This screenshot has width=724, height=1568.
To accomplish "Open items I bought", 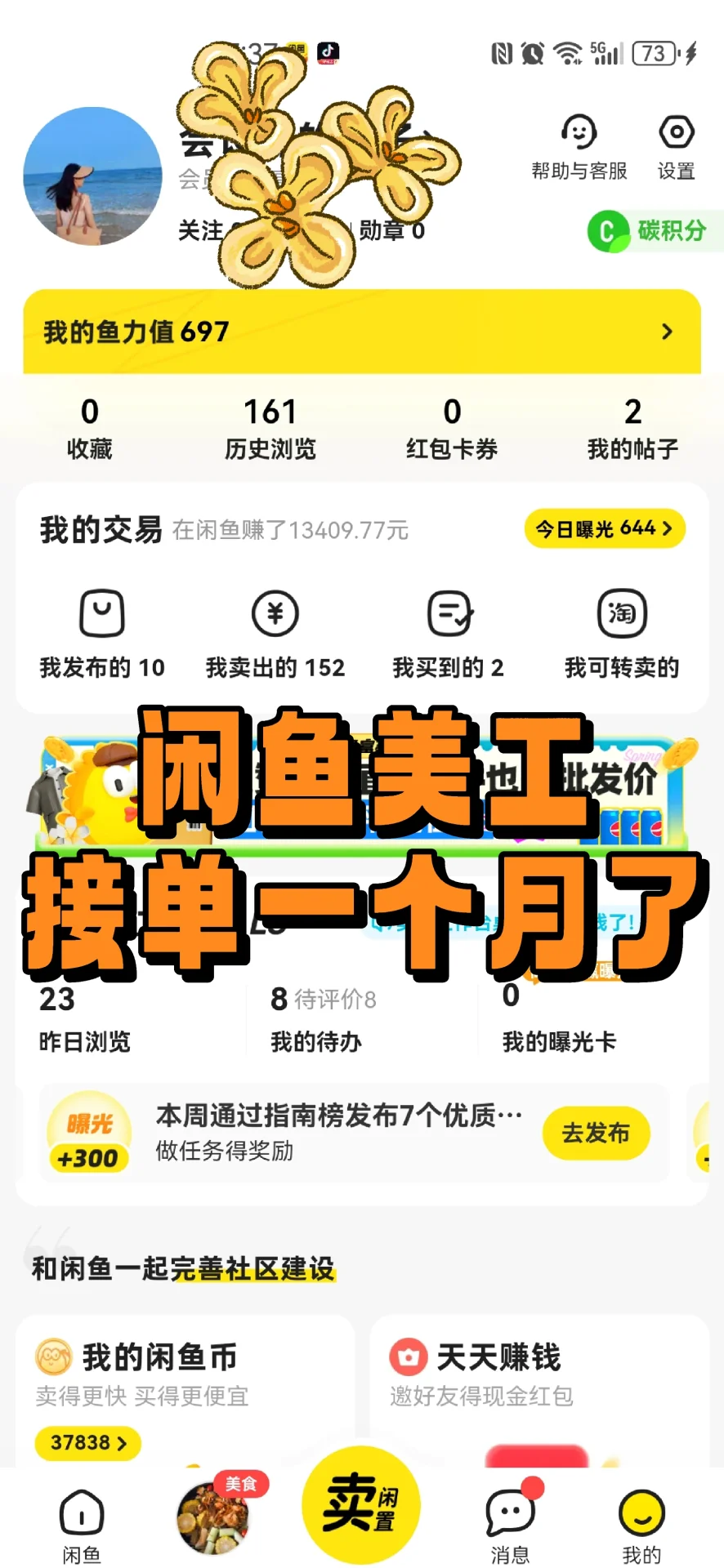I will 449,634.
